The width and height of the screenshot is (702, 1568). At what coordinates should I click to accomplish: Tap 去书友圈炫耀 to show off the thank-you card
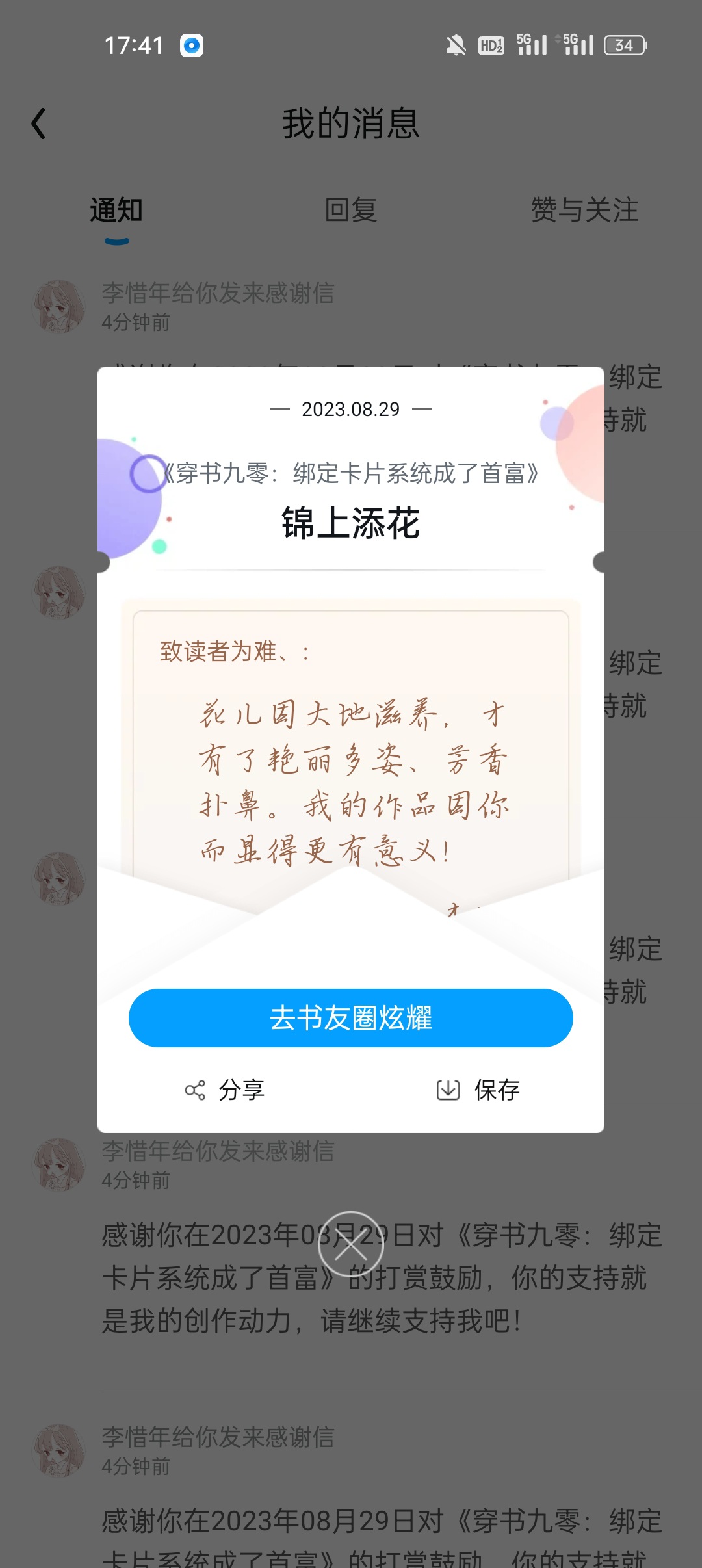point(351,1018)
